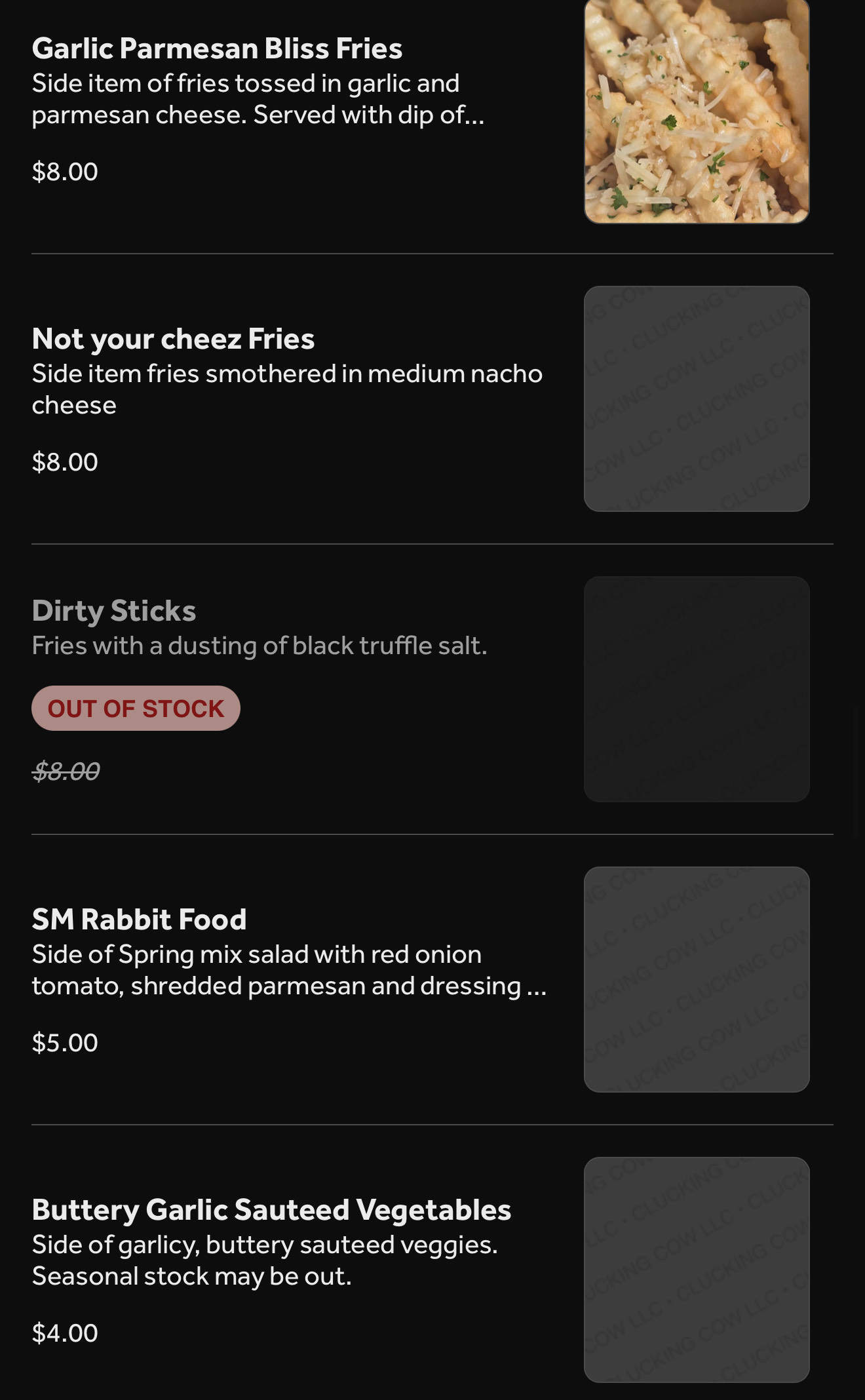The image size is (865, 1400).
Task: Select Not your cheez Fries
Action: pos(173,340)
